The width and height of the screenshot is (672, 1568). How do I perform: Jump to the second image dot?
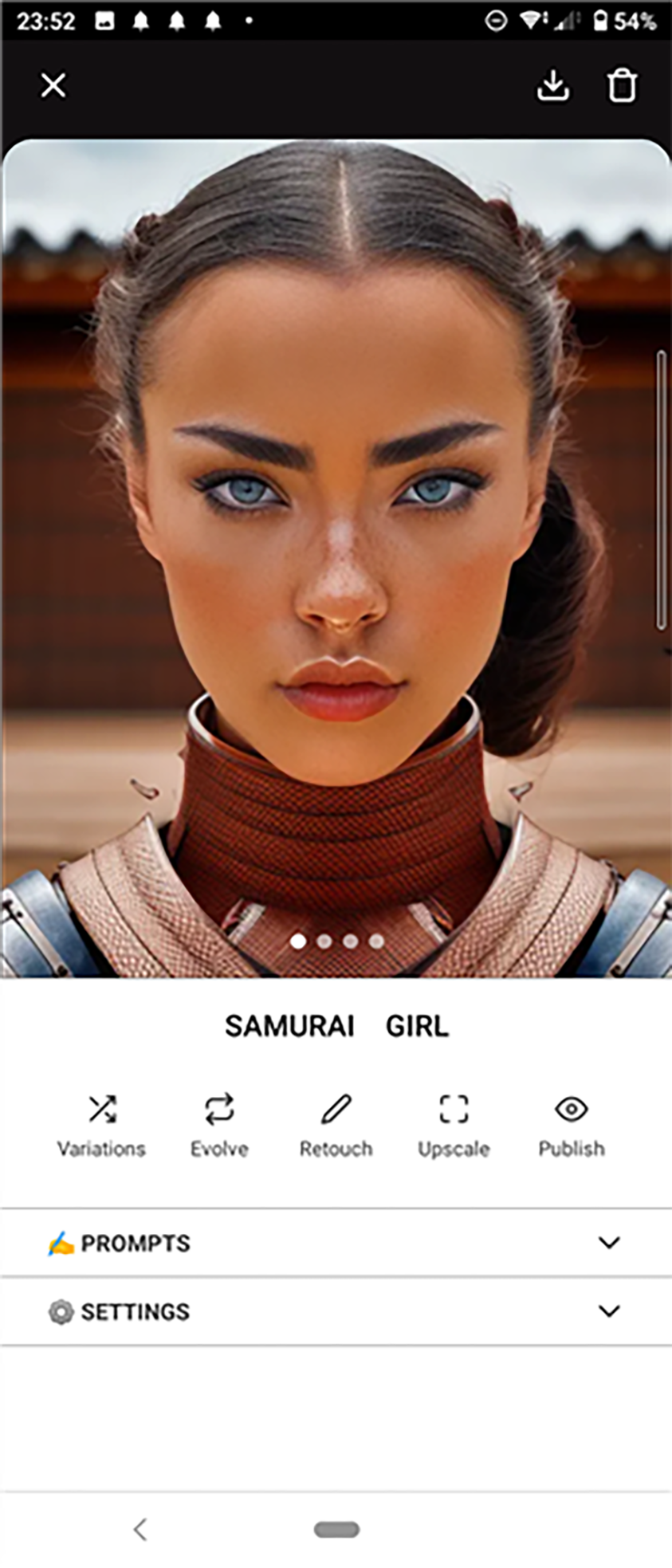pos(324,941)
